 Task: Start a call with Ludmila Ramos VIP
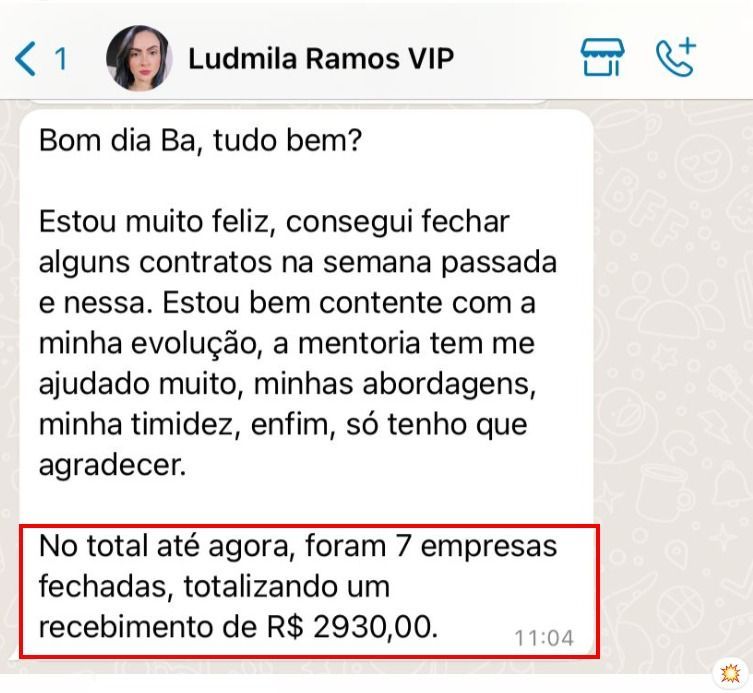click(675, 58)
